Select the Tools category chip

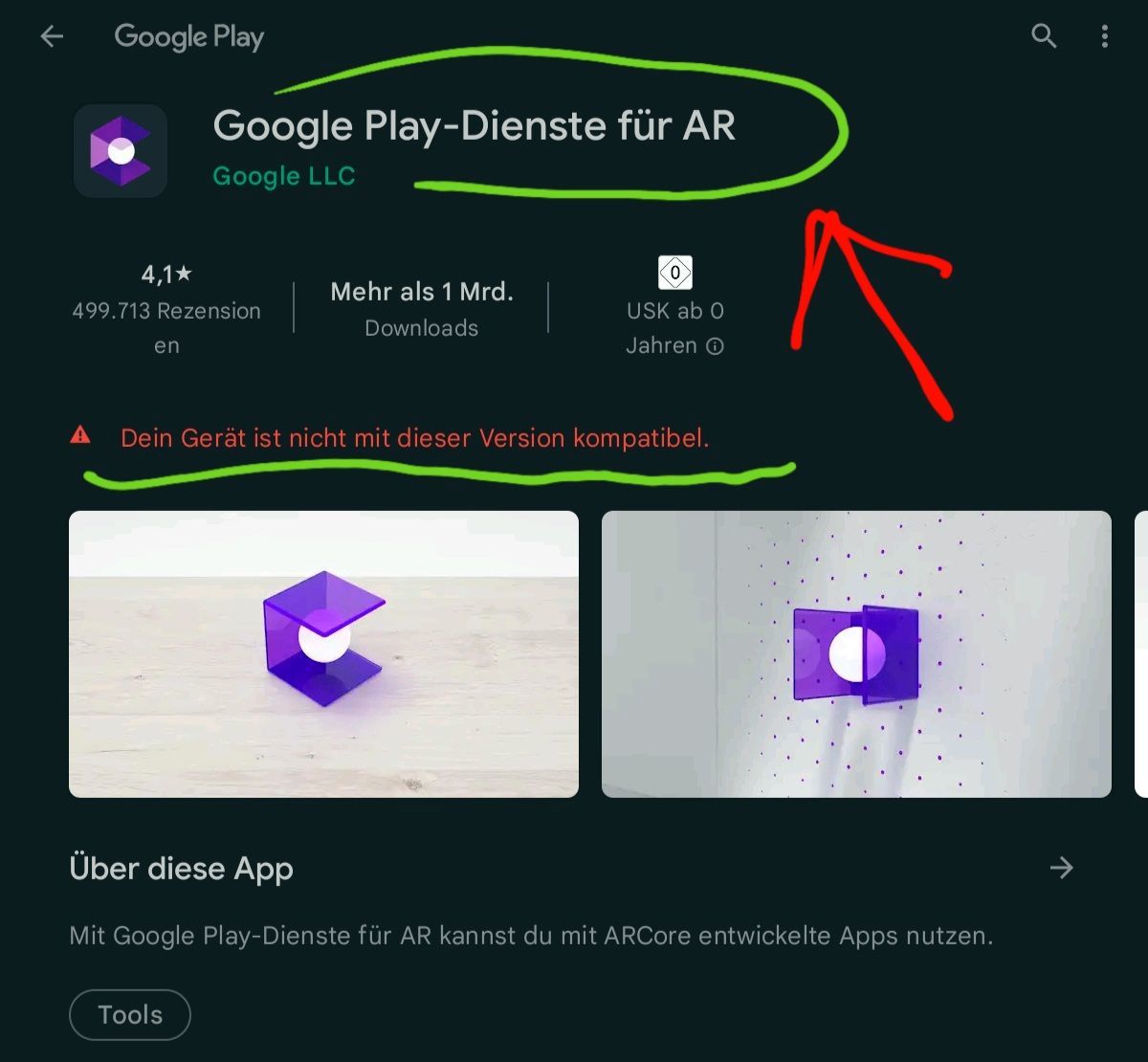coord(130,1014)
